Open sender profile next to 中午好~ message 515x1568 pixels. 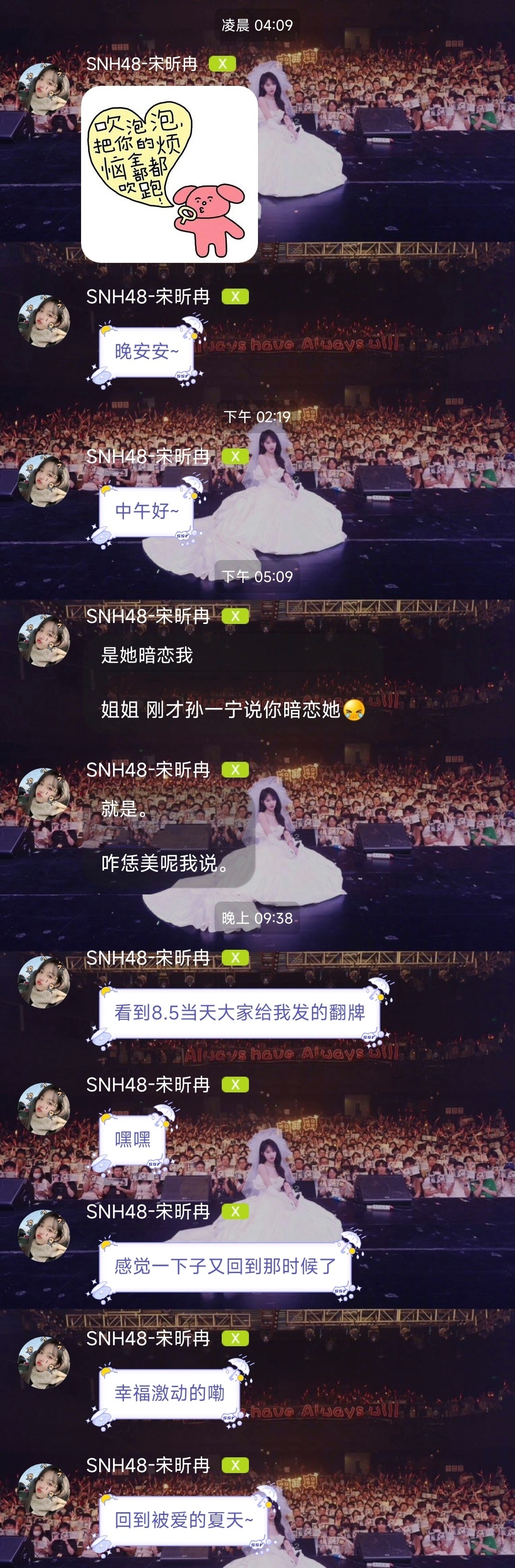pyautogui.click(x=44, y=480)
